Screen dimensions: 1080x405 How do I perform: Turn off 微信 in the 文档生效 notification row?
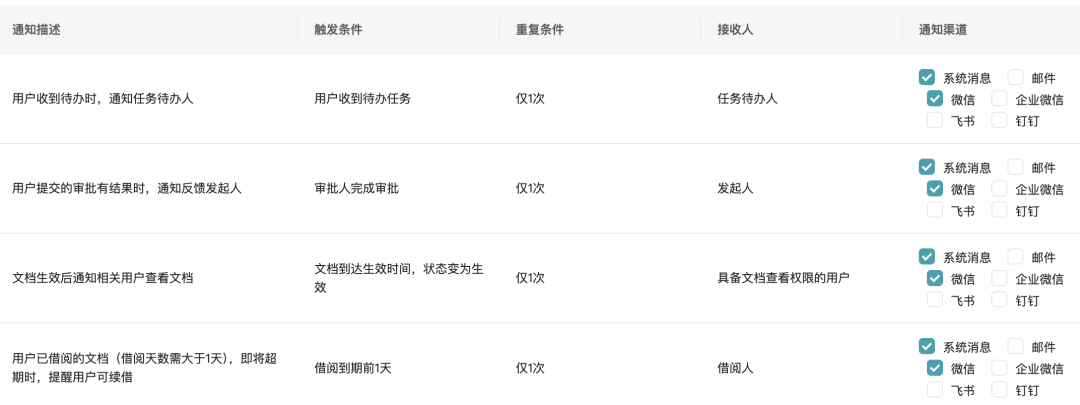935,279
